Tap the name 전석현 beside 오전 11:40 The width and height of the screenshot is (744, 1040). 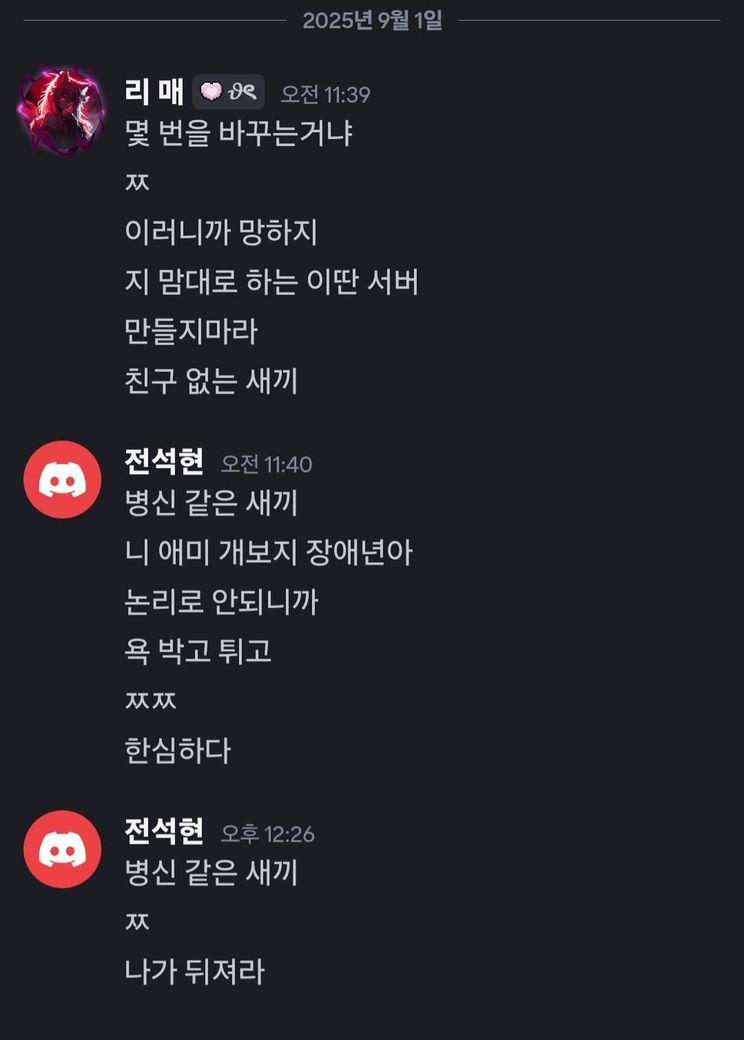pyautogui.click(x=164, y=462)
